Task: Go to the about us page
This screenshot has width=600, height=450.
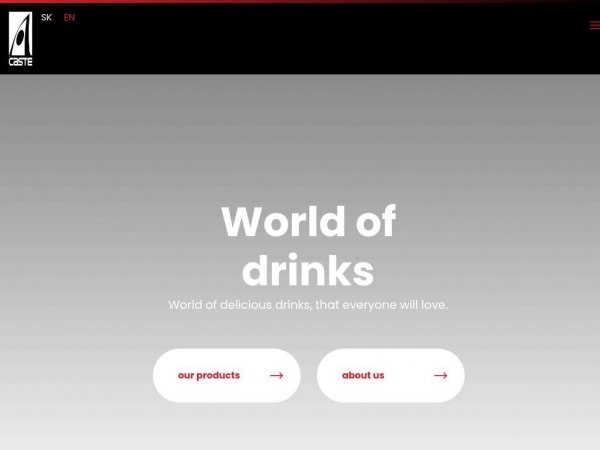Action: [x=390, y=375]
